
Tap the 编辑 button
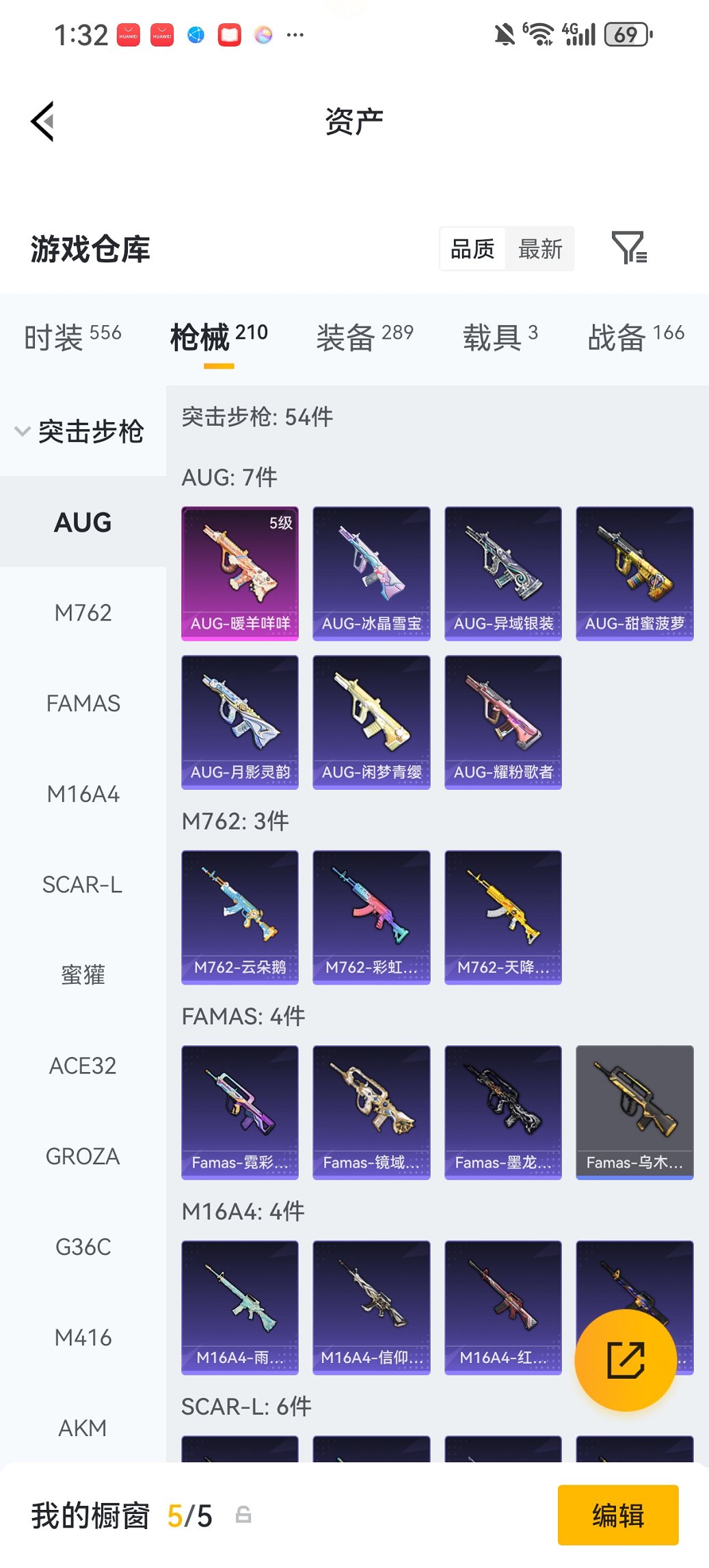coord(618,1515)
